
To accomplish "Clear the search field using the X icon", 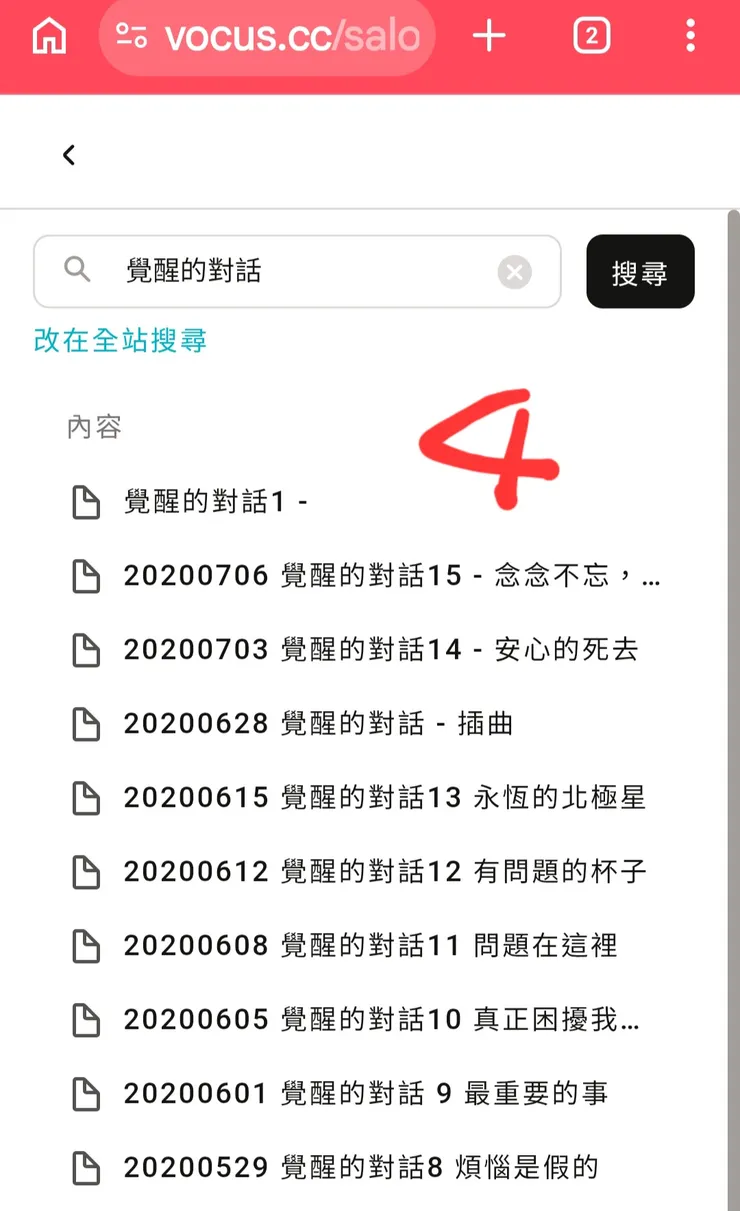I will click(x=515, y=271).
